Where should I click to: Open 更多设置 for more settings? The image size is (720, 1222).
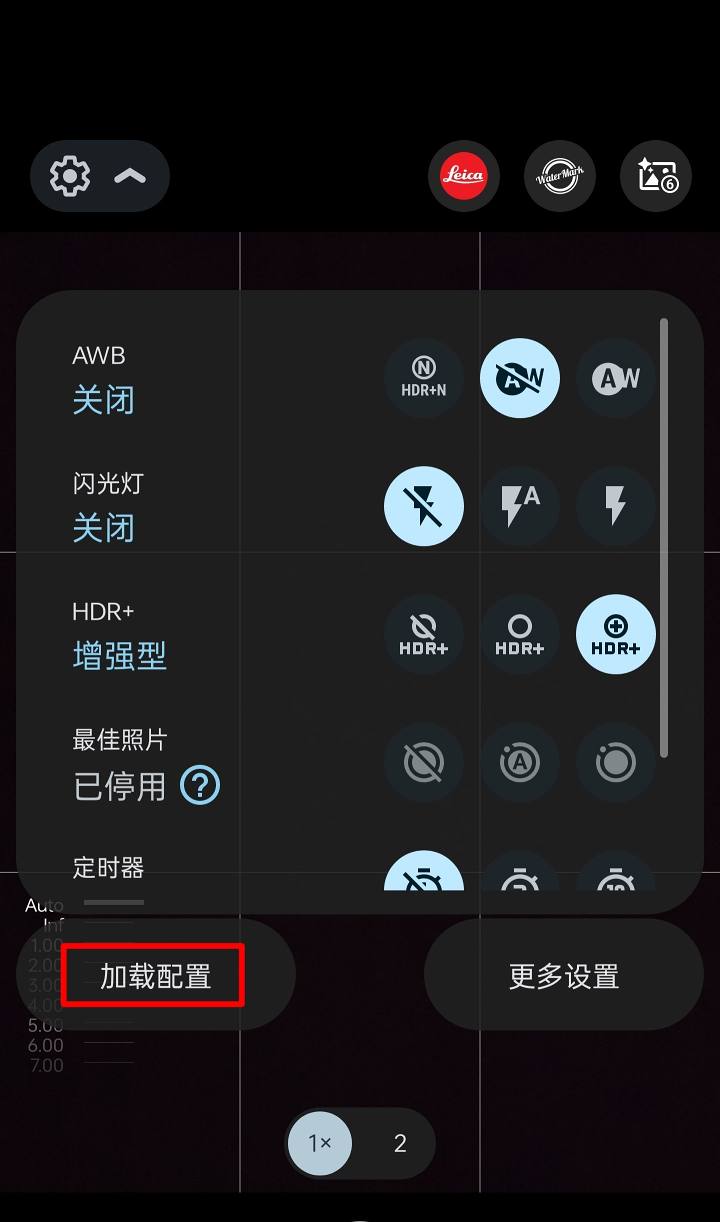[564, 975]
